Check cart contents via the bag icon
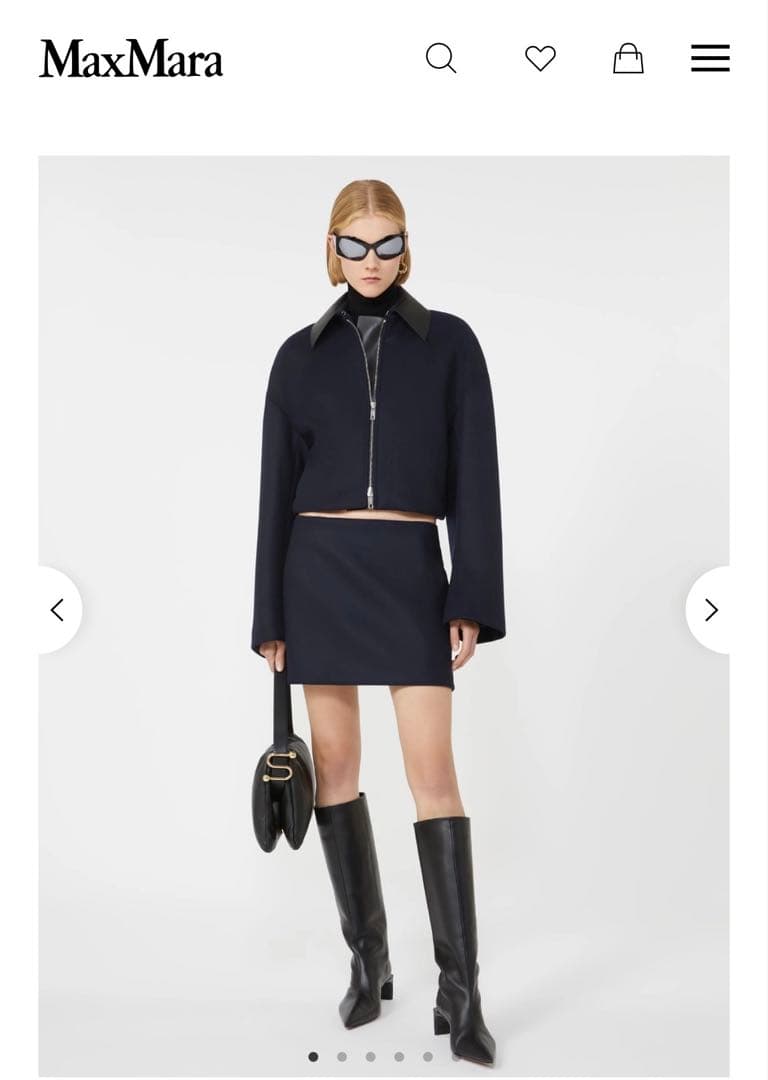Viewport: 768px width, 1080px height. pyautogui.click(x=625, y=59)
